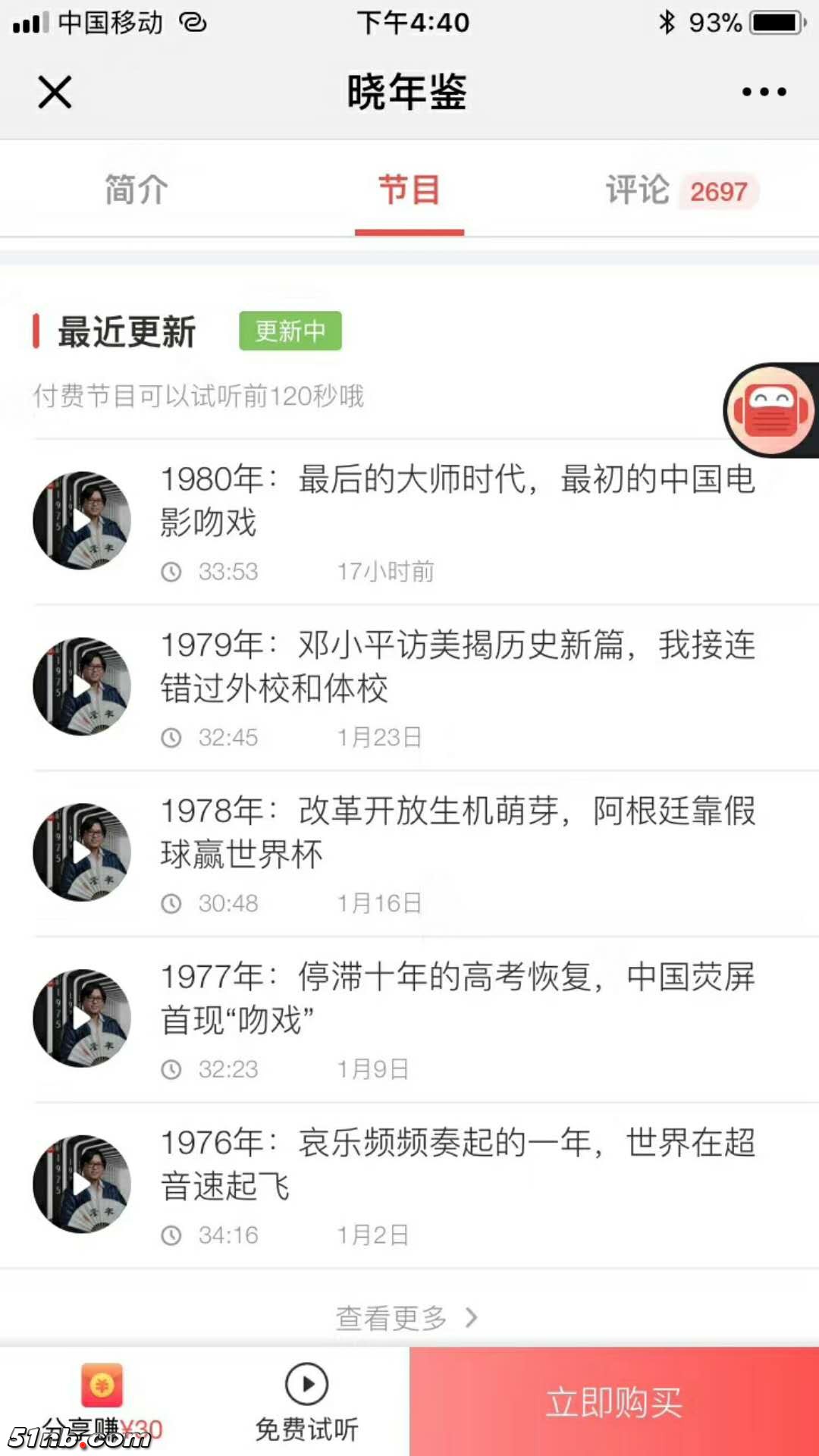Play the 1976年 episode thumbnail

click(x=81, y=1185)
